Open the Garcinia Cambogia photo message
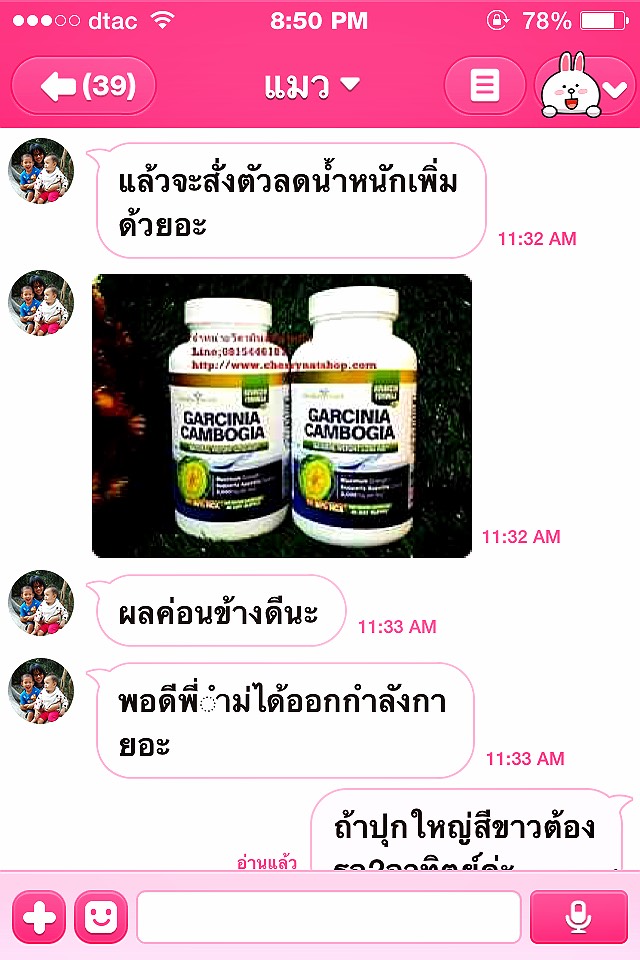The height and width of the screenshot is (960, 640). point(281,415)
